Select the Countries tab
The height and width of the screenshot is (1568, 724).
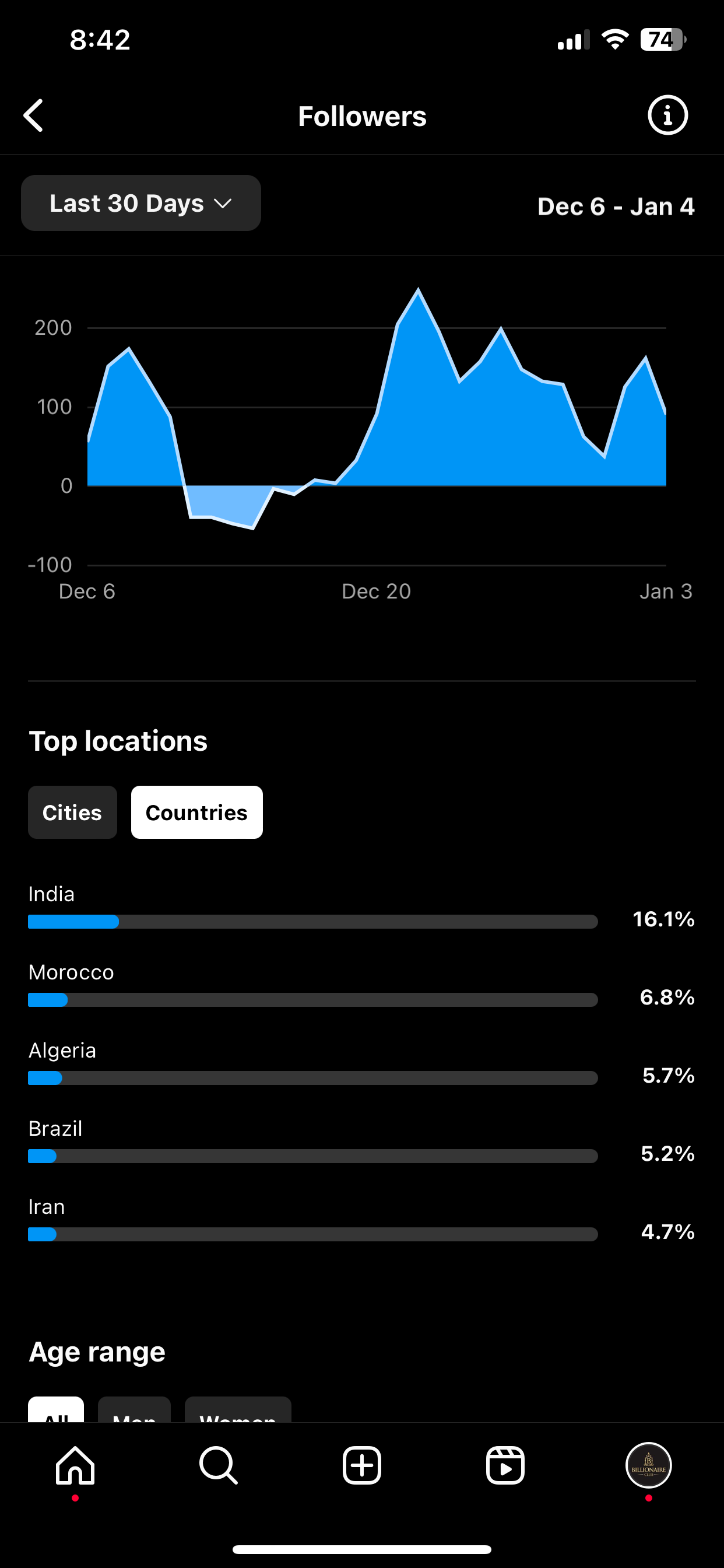pos(197,813)
